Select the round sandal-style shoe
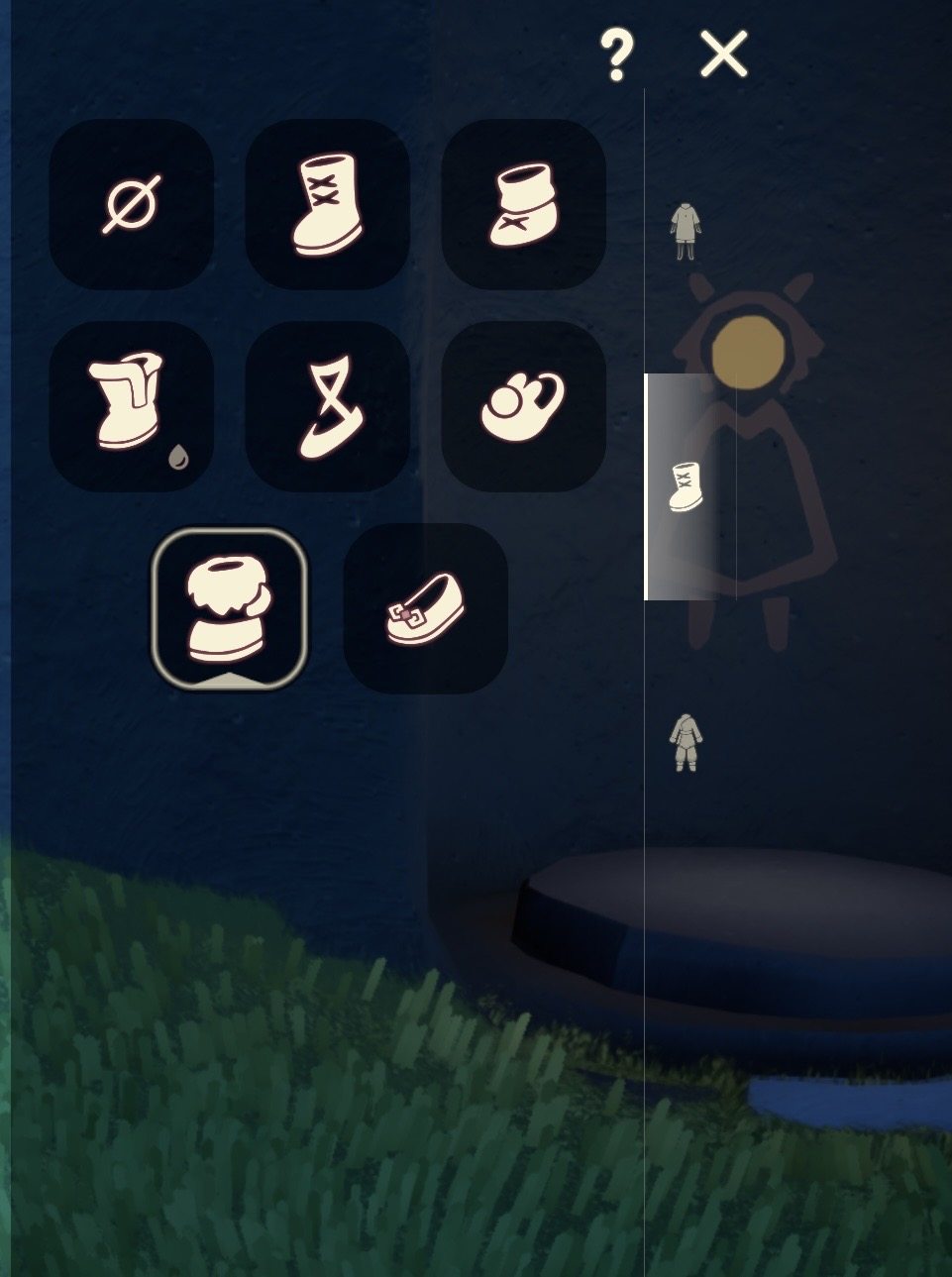This screenshot has height=1277, width=952. tap(523, 406)
